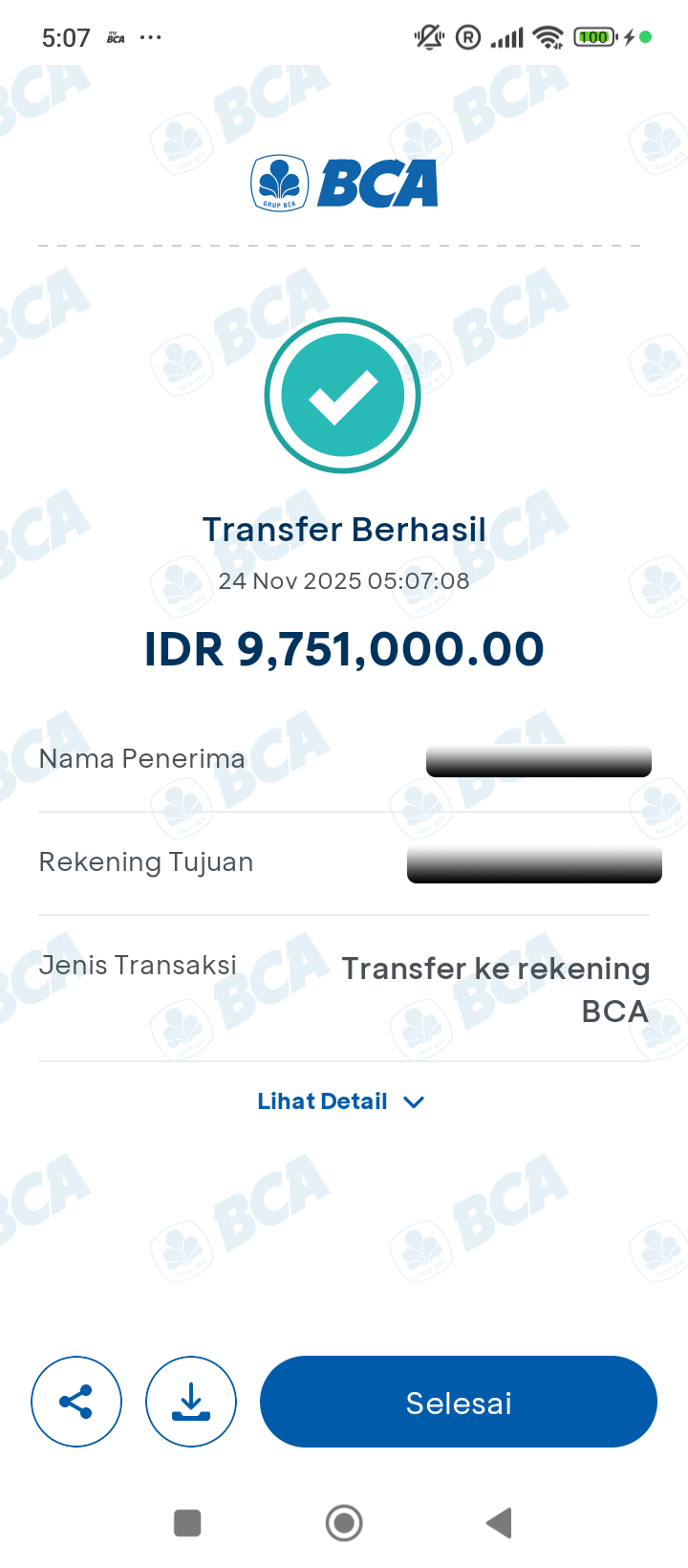Share the transfer receipt
688x1568 pixels.
point(76,1402)
